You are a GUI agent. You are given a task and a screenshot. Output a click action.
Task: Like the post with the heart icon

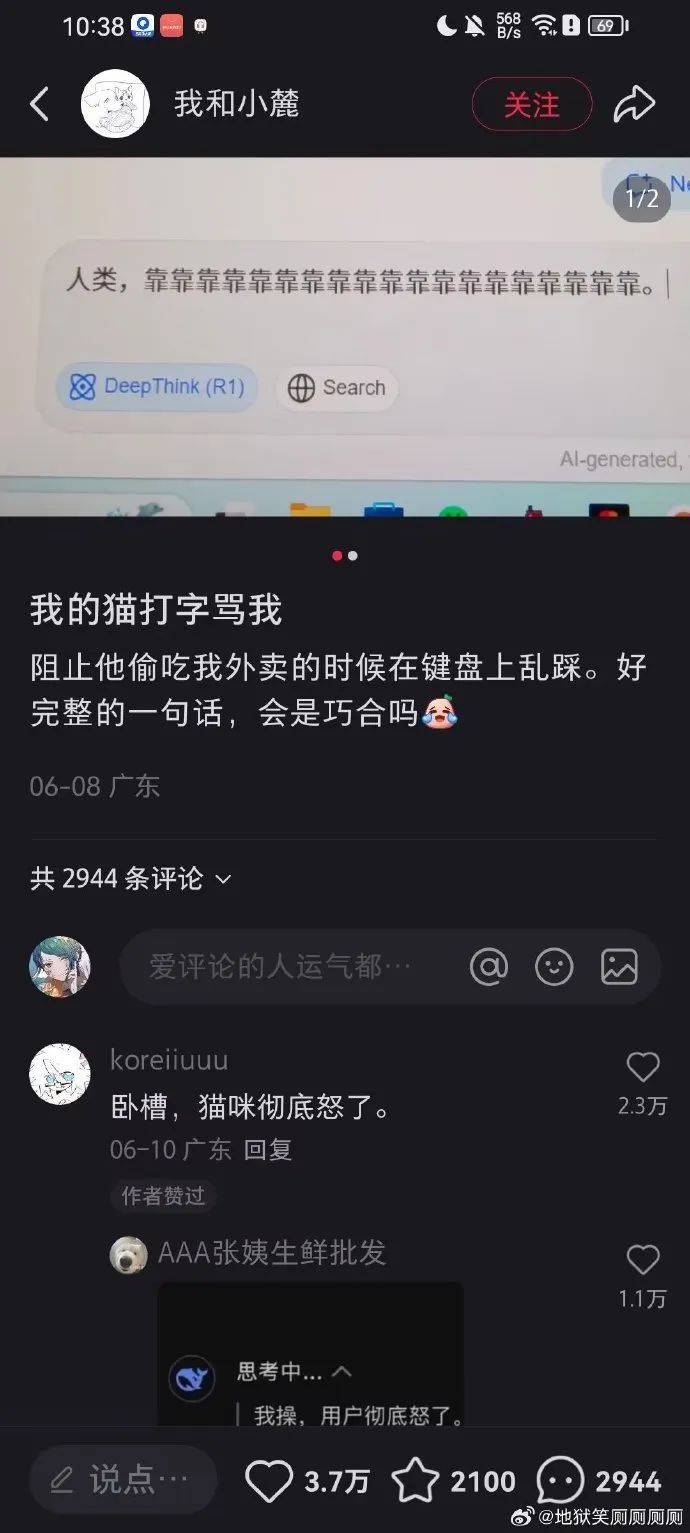click(269, 1481)
